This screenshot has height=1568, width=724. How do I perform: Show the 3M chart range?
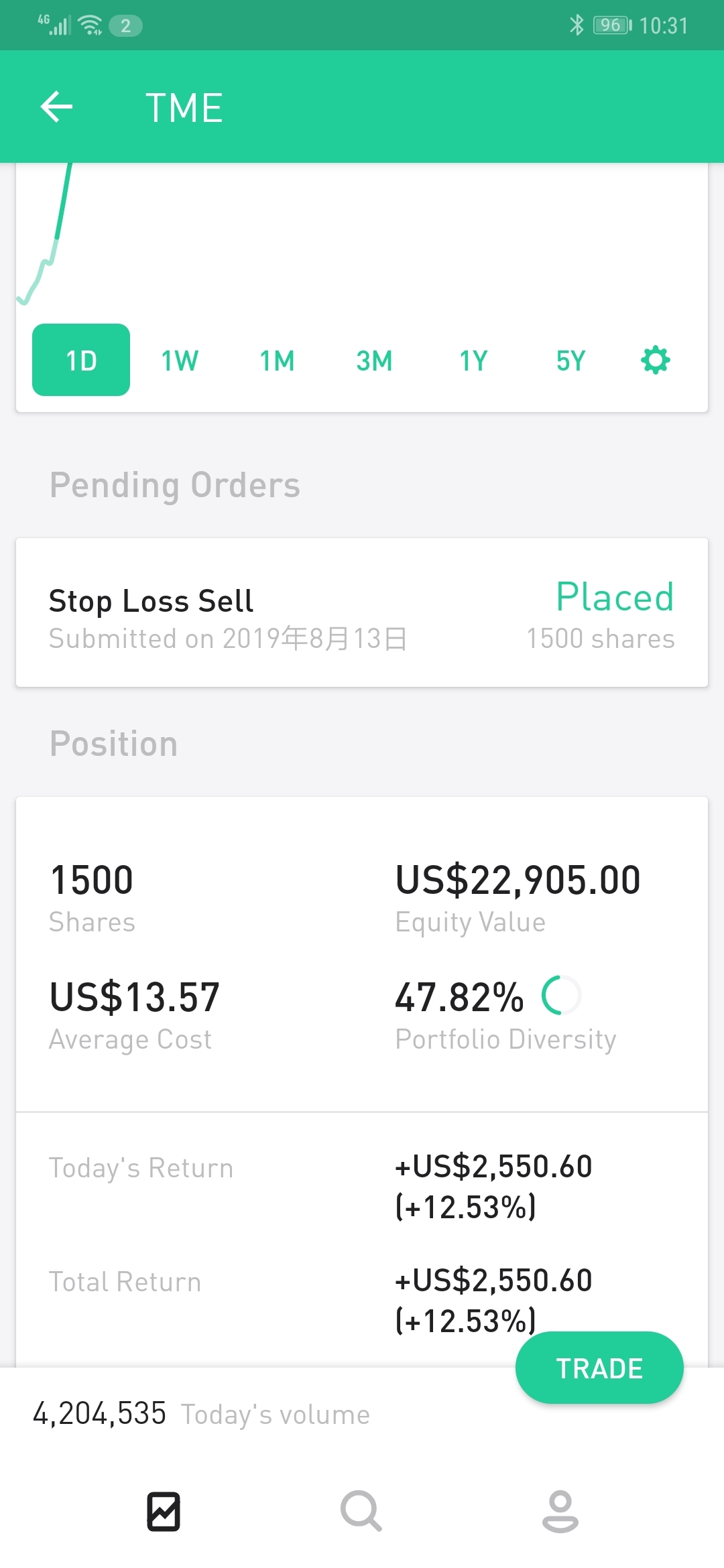point(374,361)
